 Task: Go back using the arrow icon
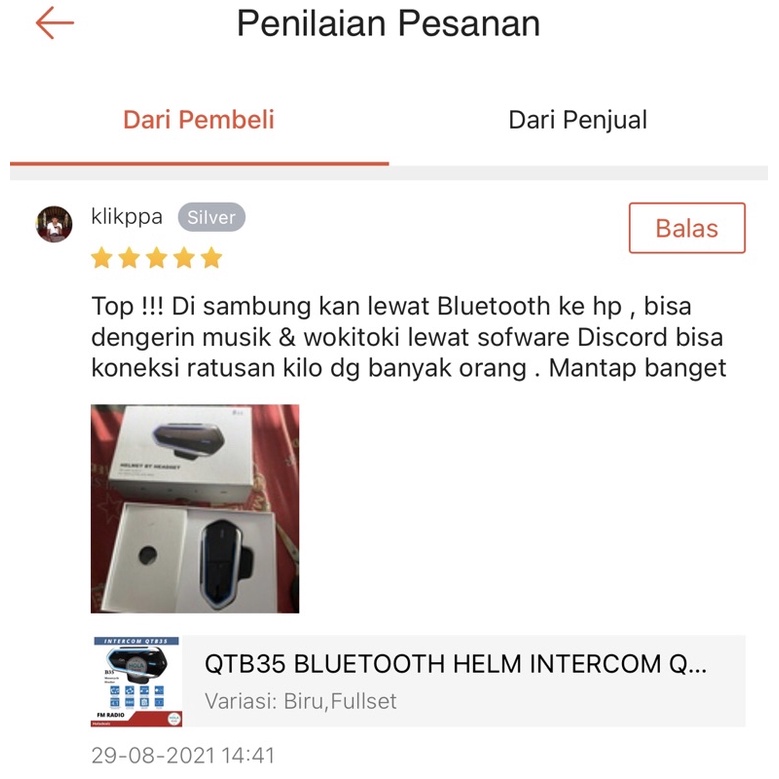(55, 24)
